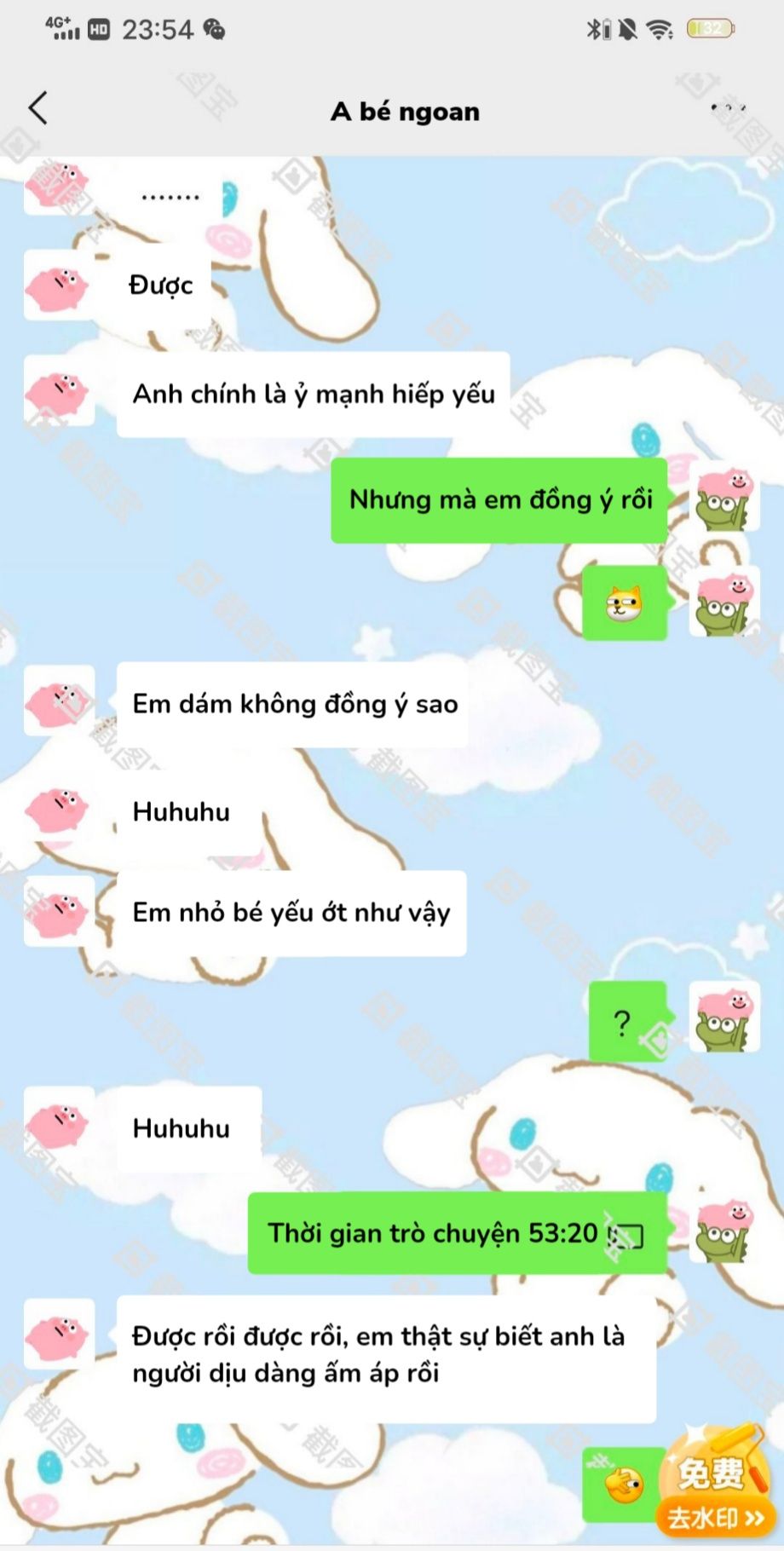
Task: Go back from the A bé ngoan chat
Action: point(38,109)
